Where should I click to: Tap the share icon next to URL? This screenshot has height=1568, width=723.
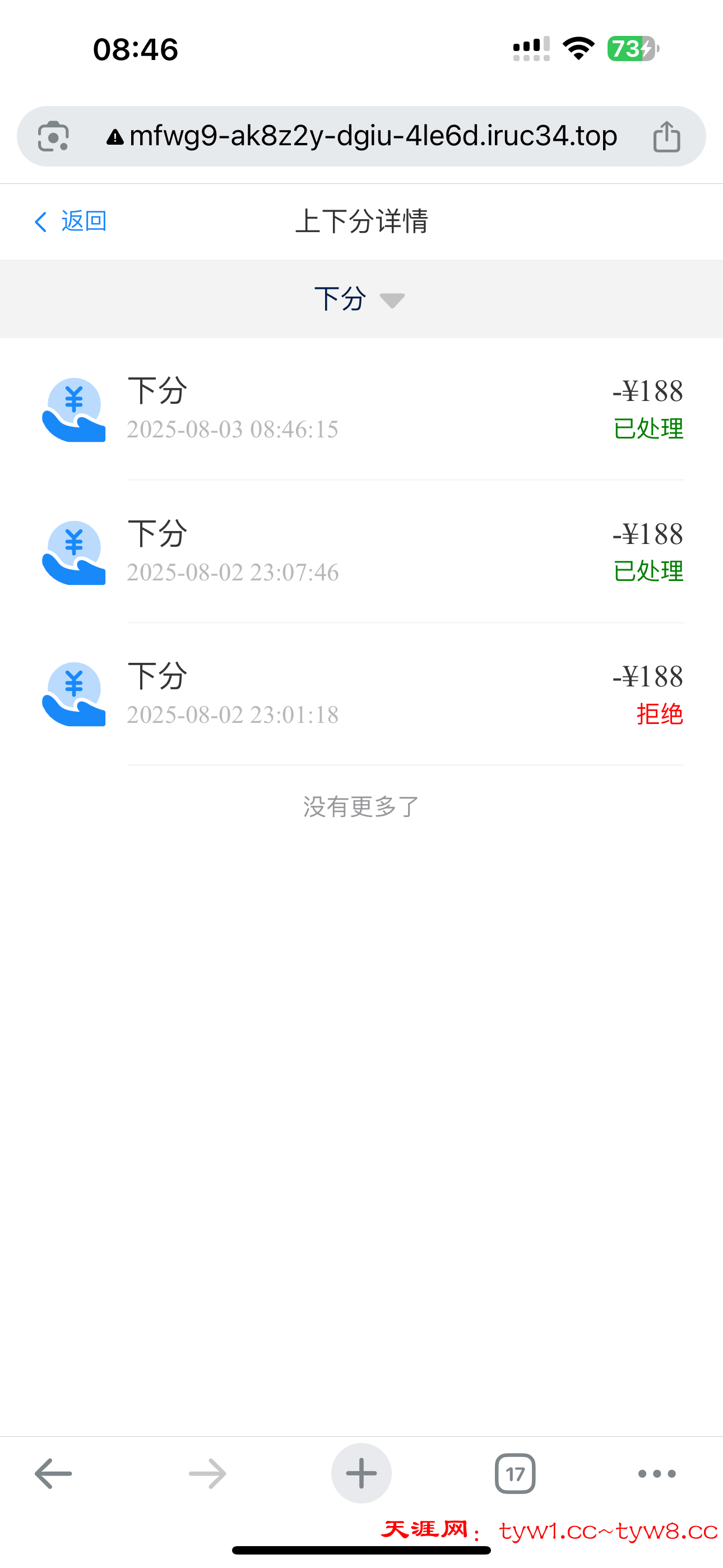(x=668, y=136)
